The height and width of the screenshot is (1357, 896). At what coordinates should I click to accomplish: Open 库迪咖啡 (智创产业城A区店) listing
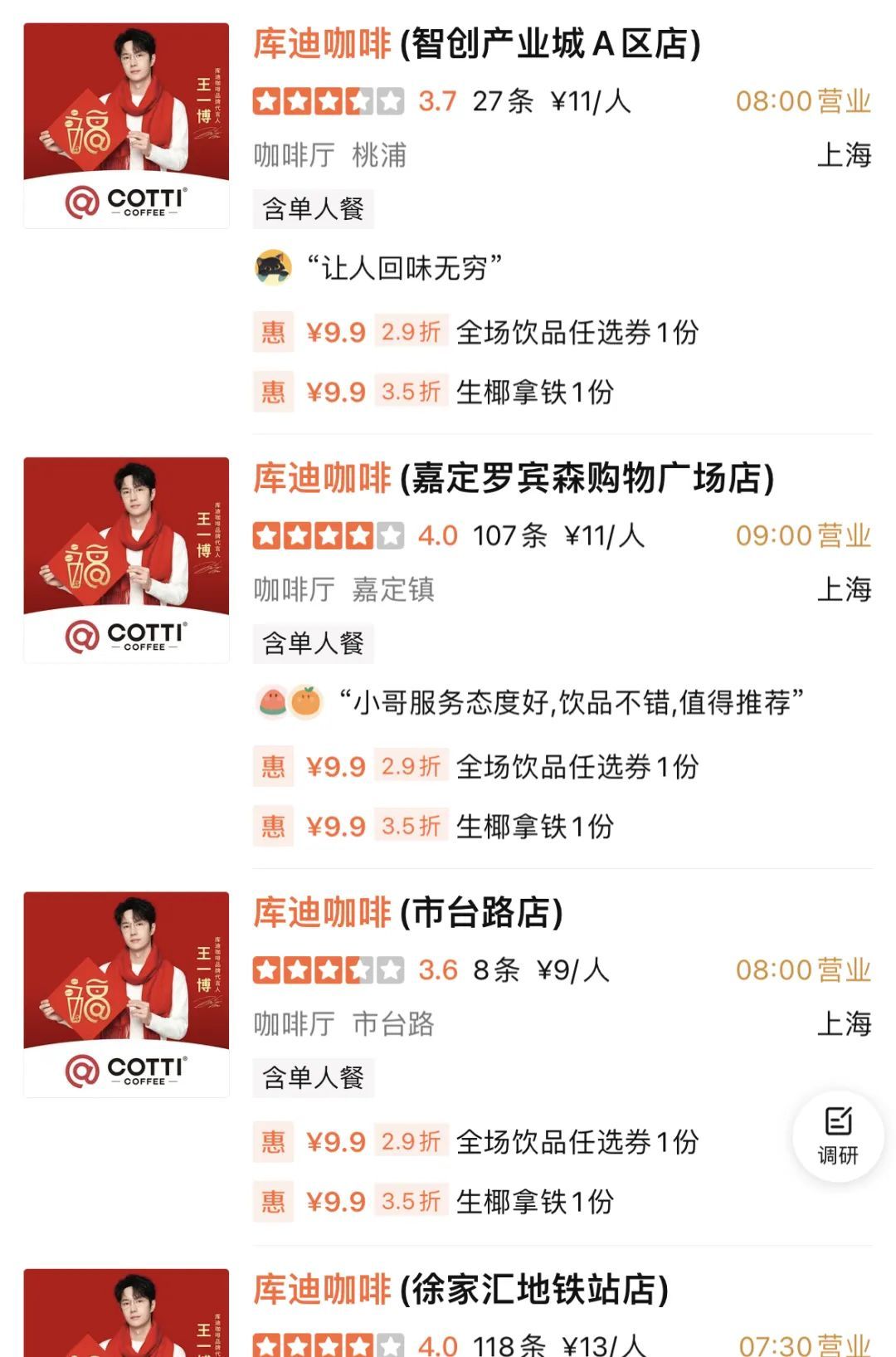[x=476, y=45]
